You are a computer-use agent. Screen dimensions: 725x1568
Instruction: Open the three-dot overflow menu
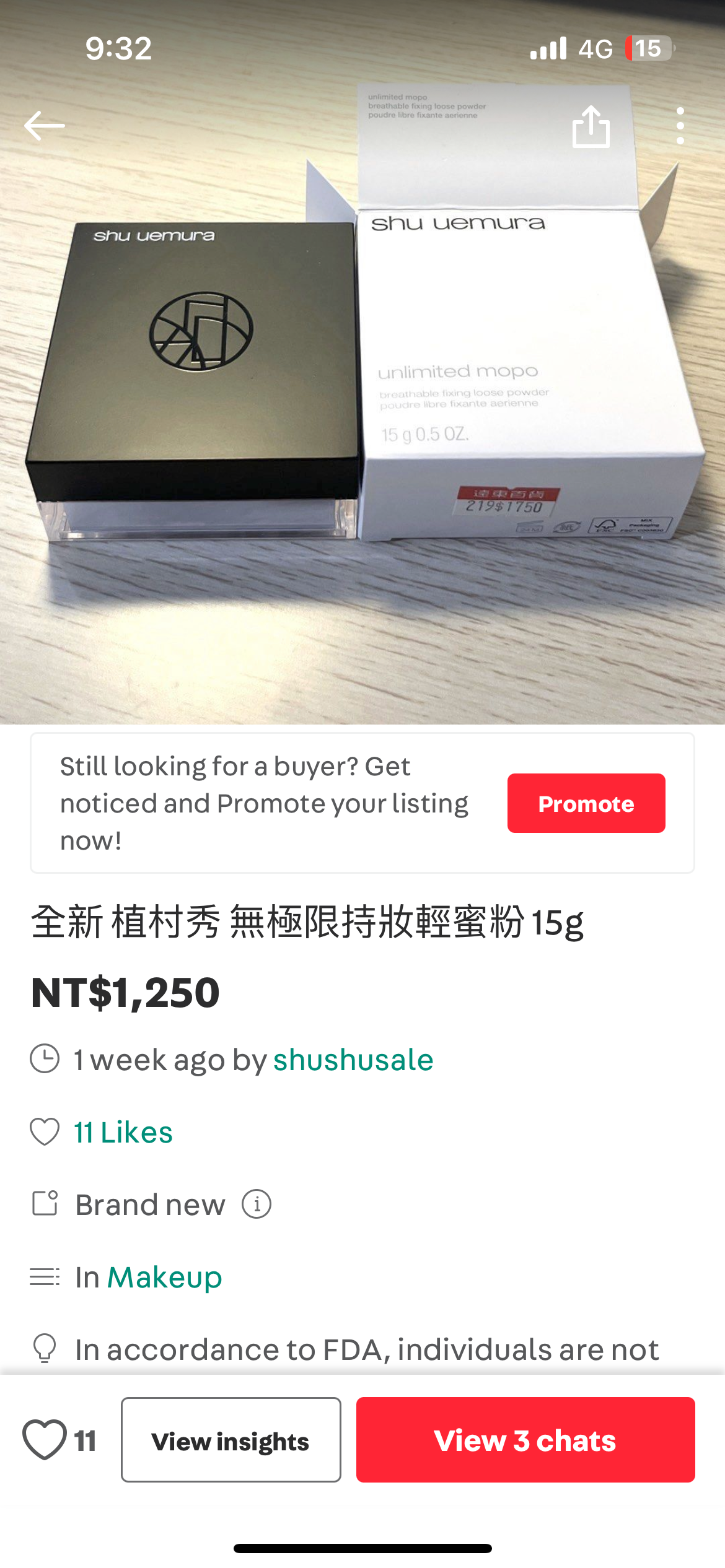(680, 126)
